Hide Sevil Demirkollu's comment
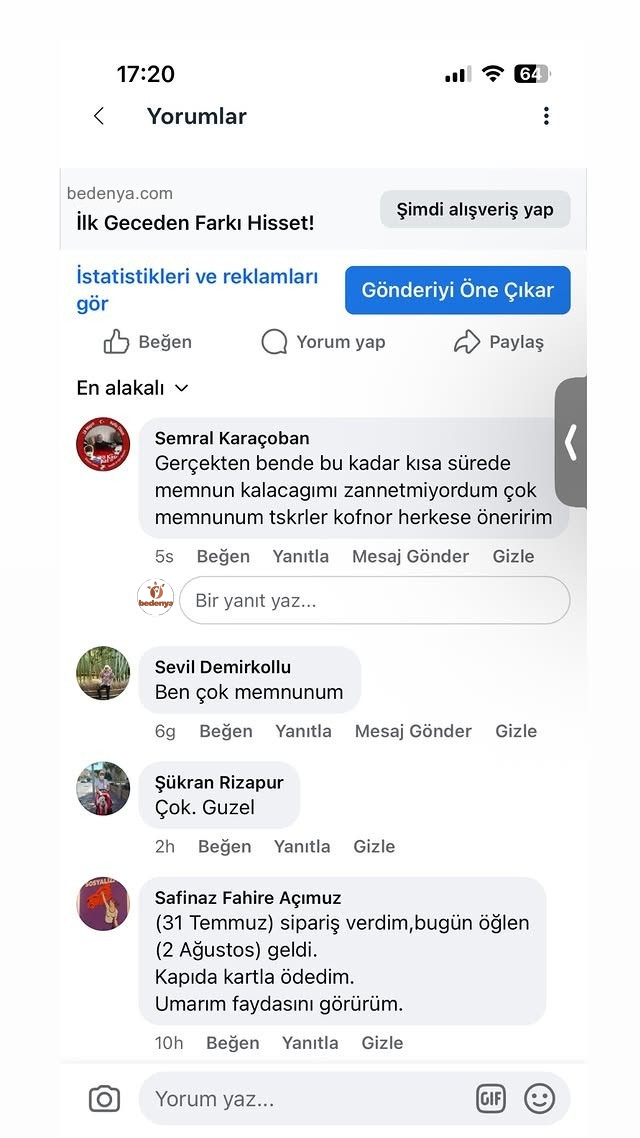Image resolution: width=640 pixels, height=1138 pixels. tap(516, 731)
